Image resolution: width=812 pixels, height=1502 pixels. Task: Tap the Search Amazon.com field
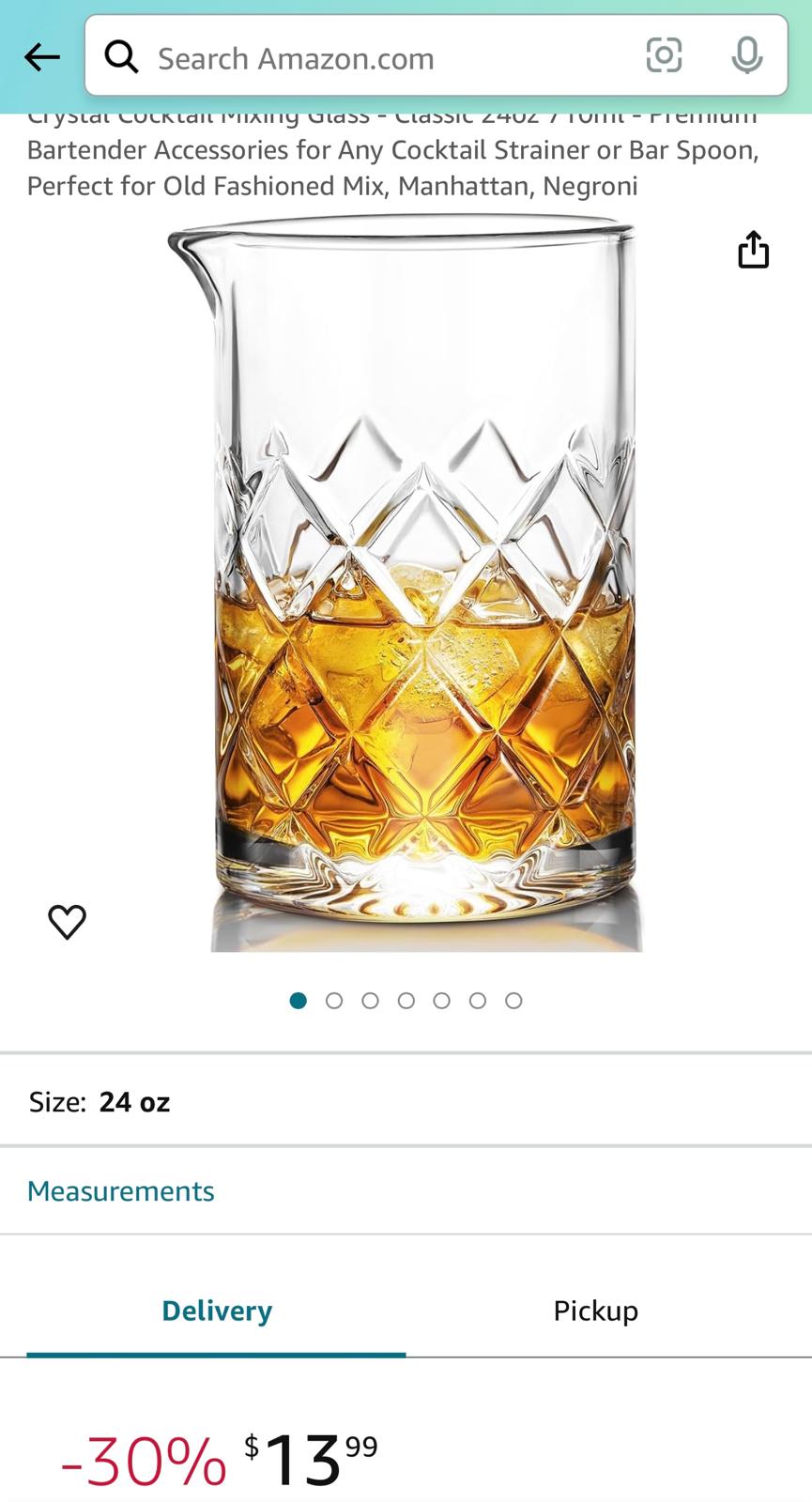click(x=375, y=58)
